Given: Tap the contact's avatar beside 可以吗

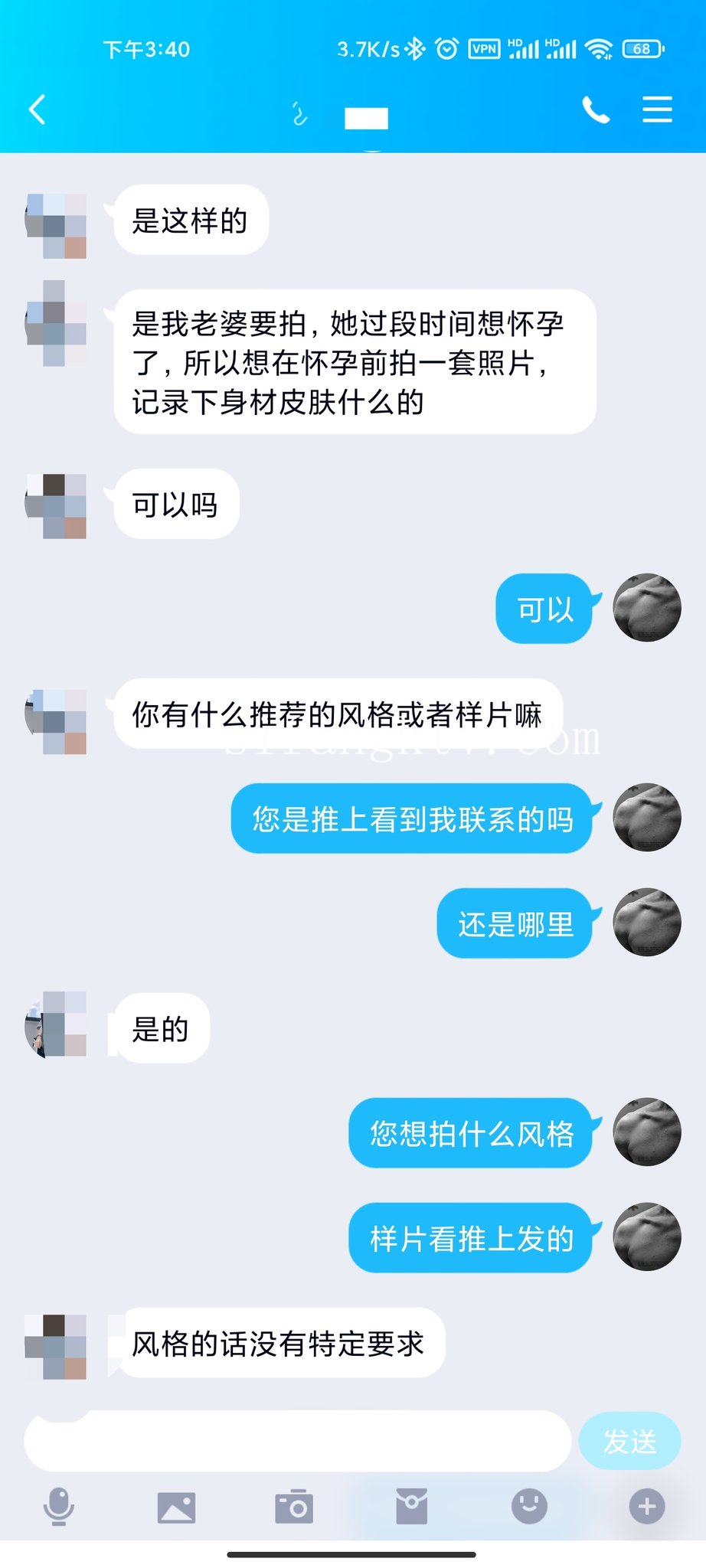Looking at the screenshot, I should pyautogui.click(x=56, y=505).
